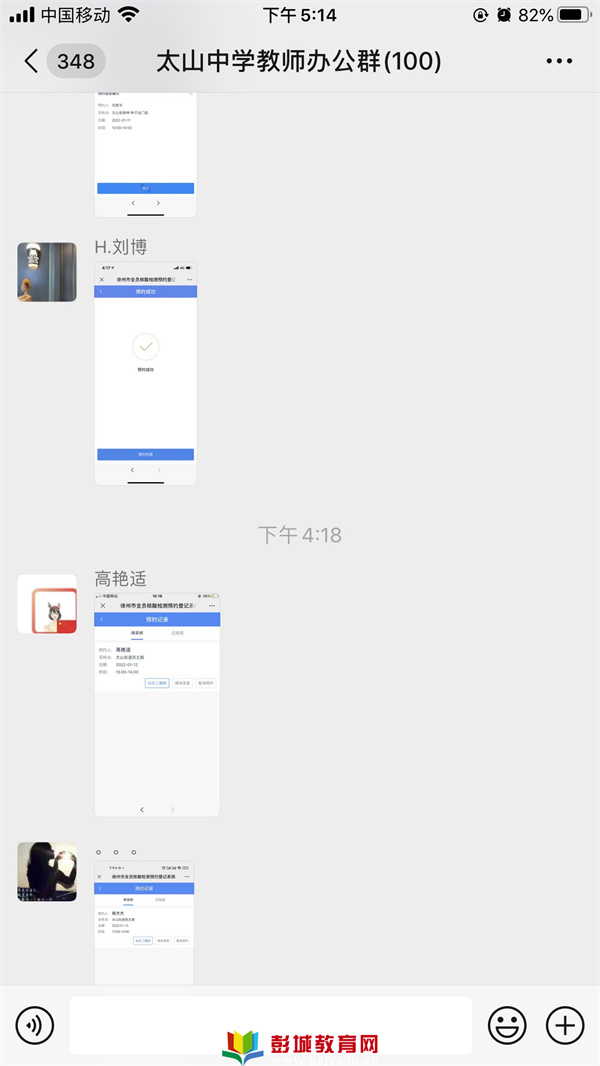The image size is (600, 1066).
Task: Open the last sender's dark avatar
Action: point(47,872)
